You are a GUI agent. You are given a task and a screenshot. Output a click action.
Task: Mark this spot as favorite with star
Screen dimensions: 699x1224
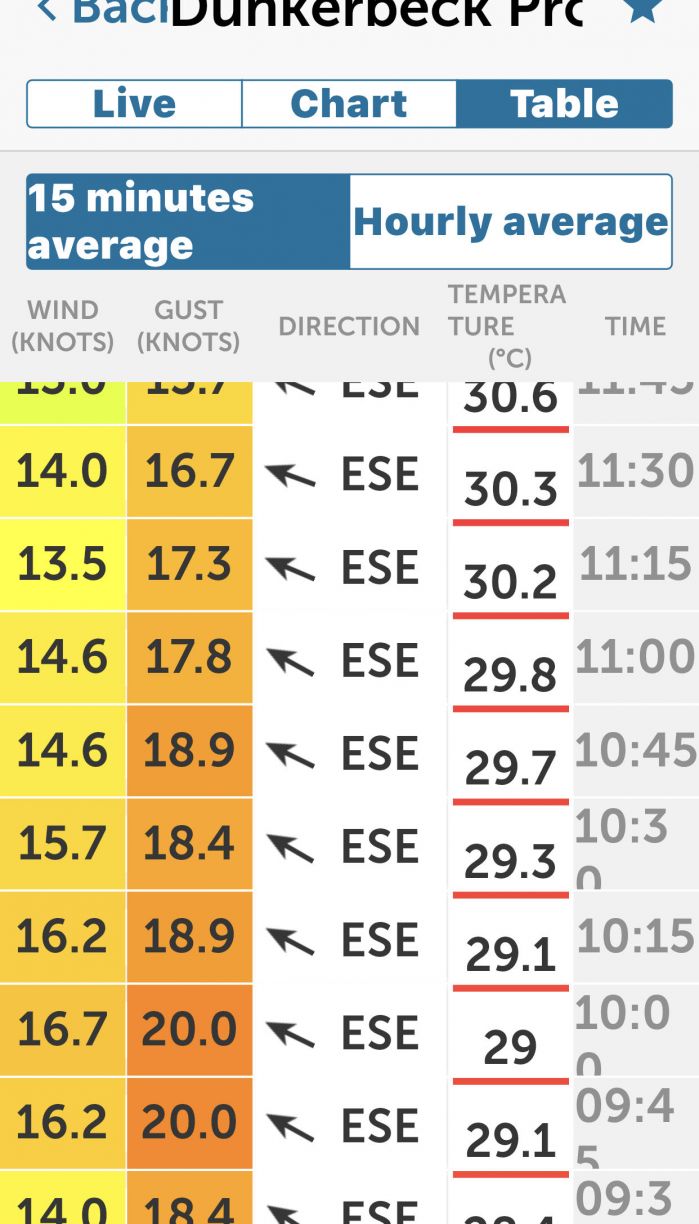pos(643,10)
